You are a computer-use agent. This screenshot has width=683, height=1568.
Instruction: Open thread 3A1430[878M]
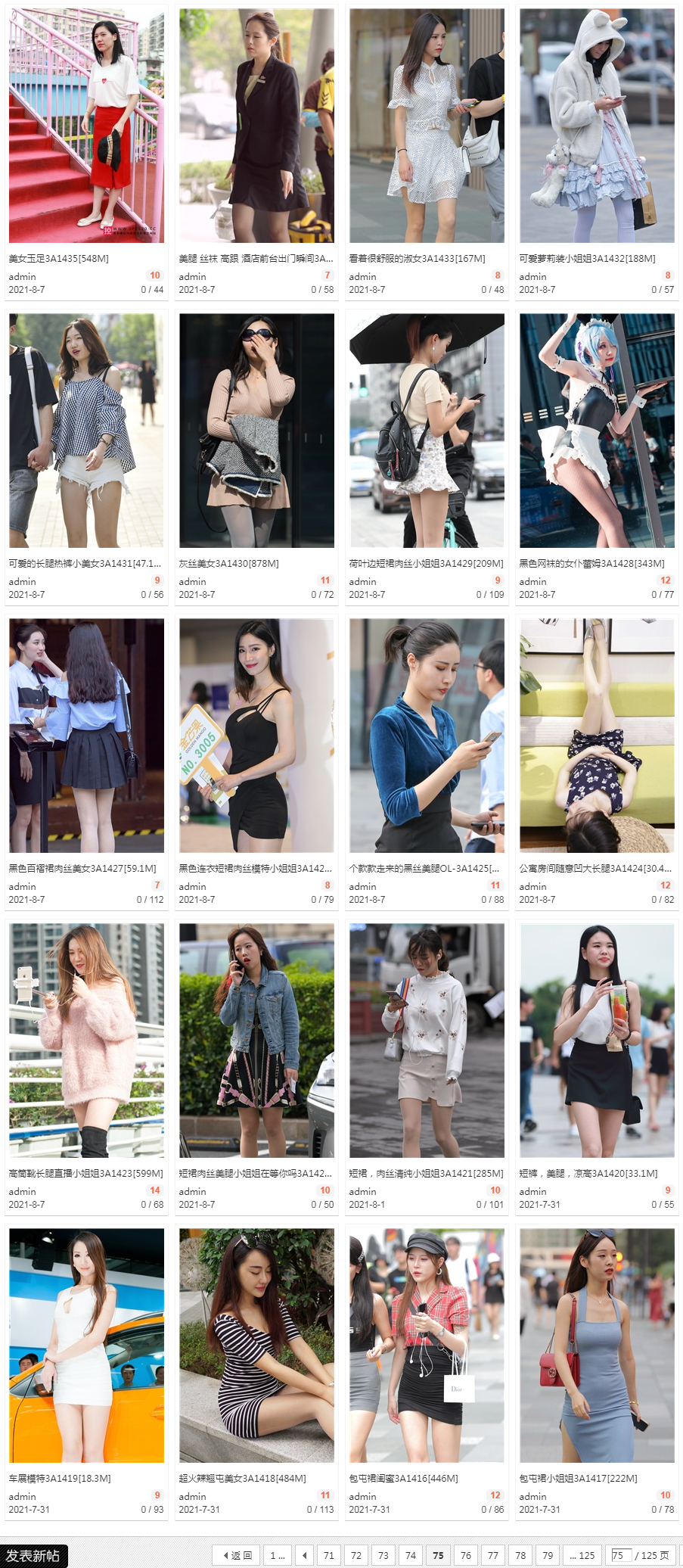[228, 563]
